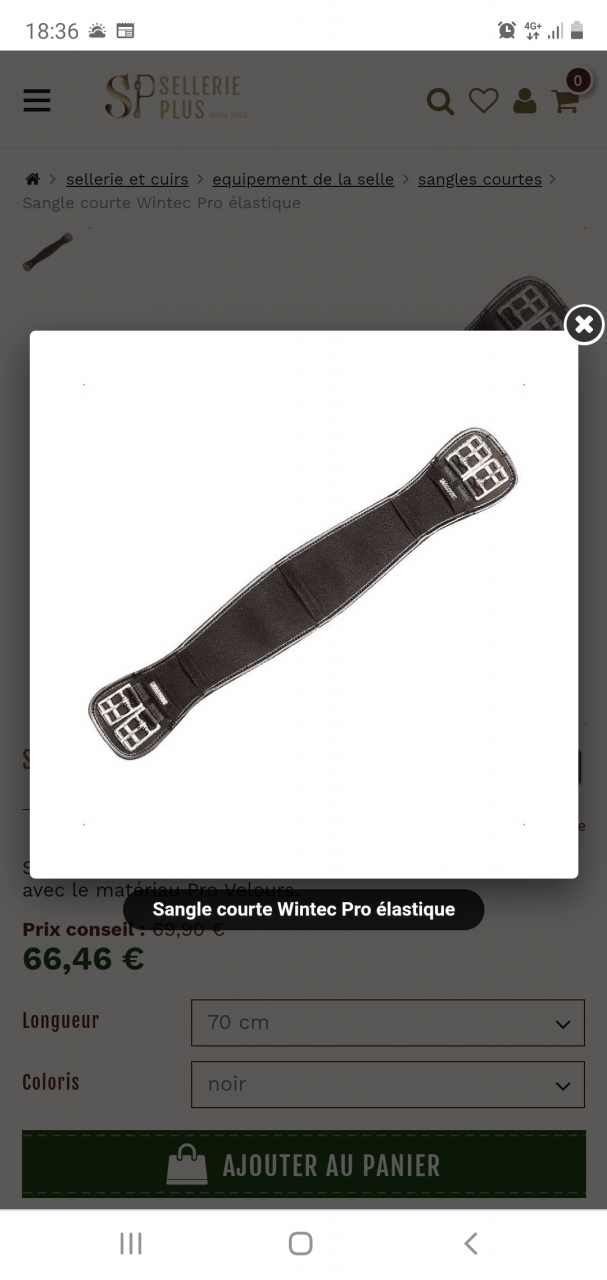Open the wishlist heart
This screenshot has height=1280, width=607.
click(483, 100)
